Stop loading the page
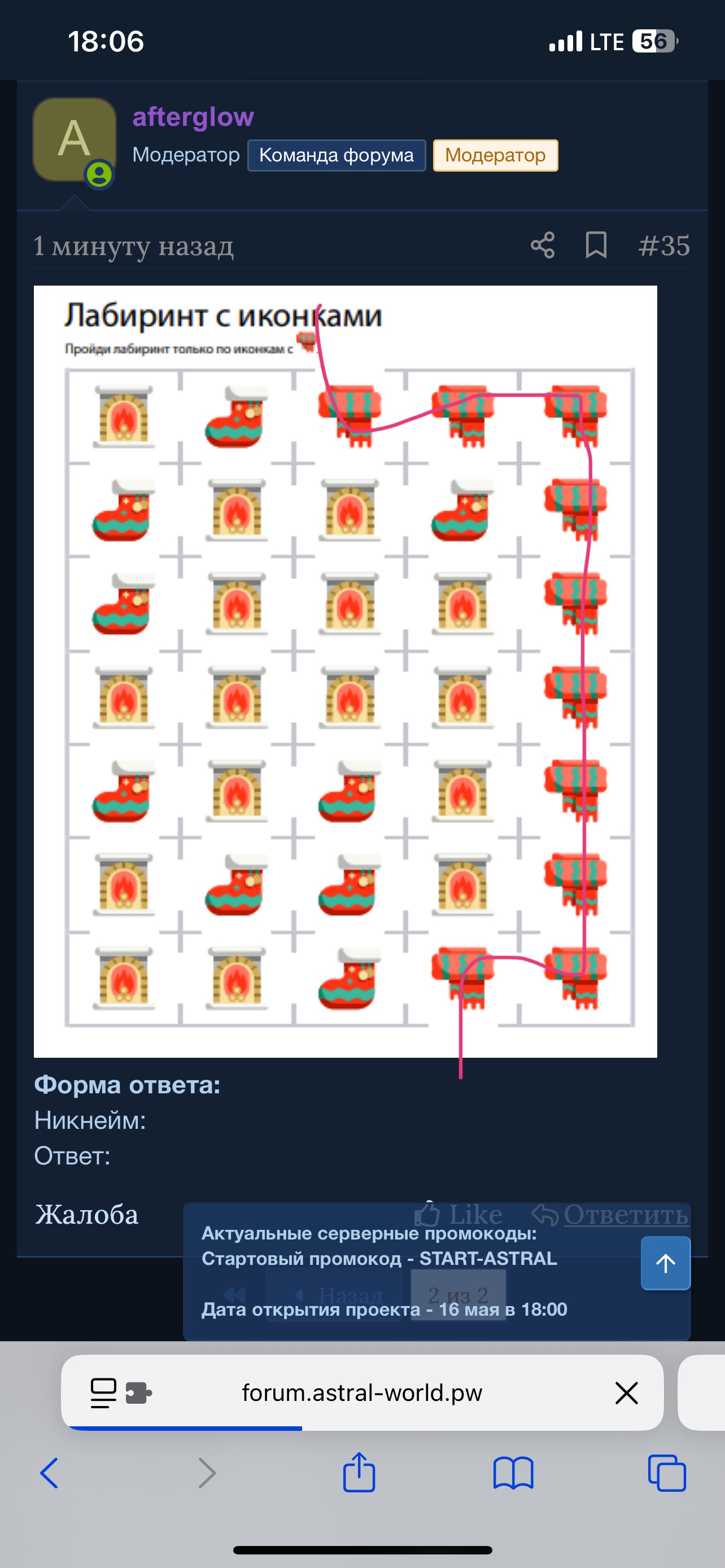725x1568 pixels. (x=626, y=1392)
